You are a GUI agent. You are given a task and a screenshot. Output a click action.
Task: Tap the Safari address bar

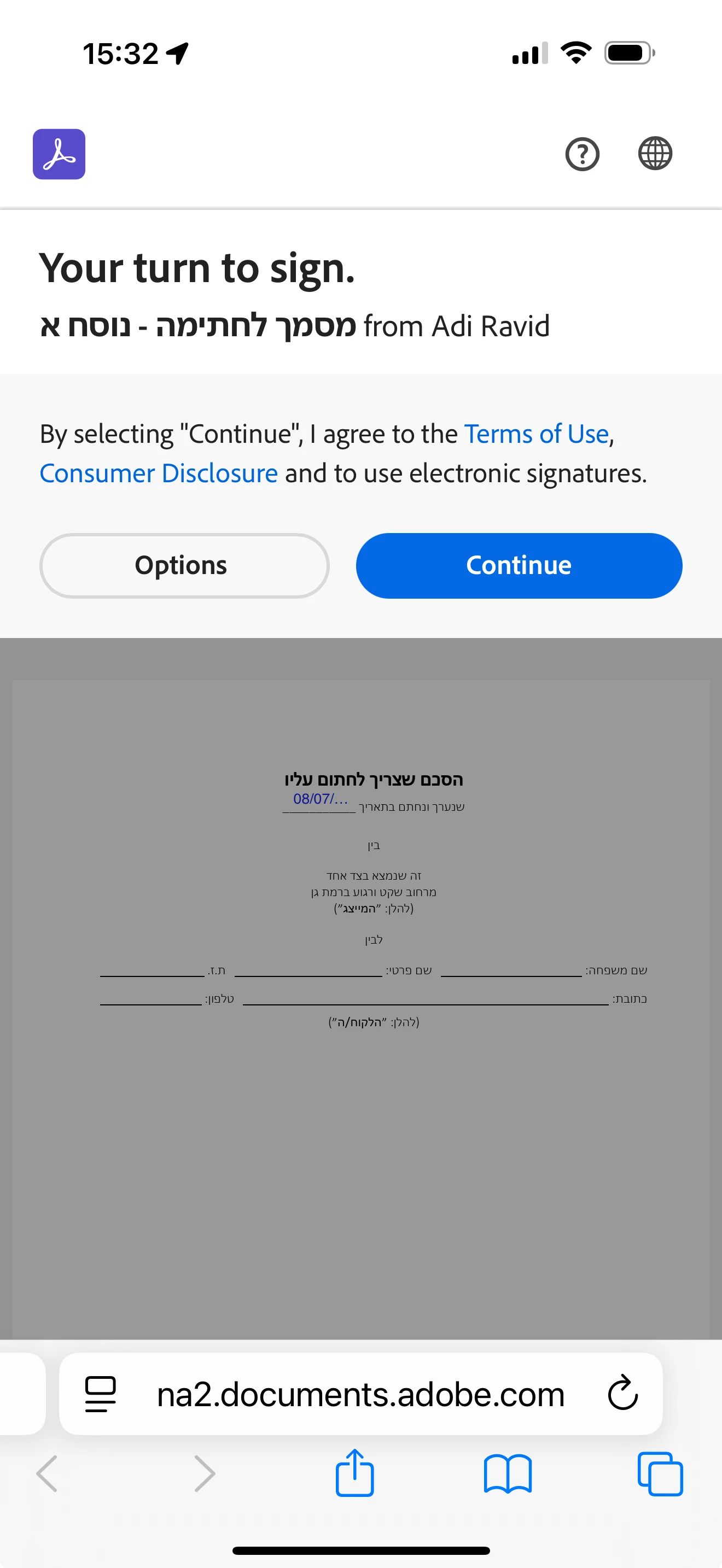pyautogui.click(x=360, y=1394)
